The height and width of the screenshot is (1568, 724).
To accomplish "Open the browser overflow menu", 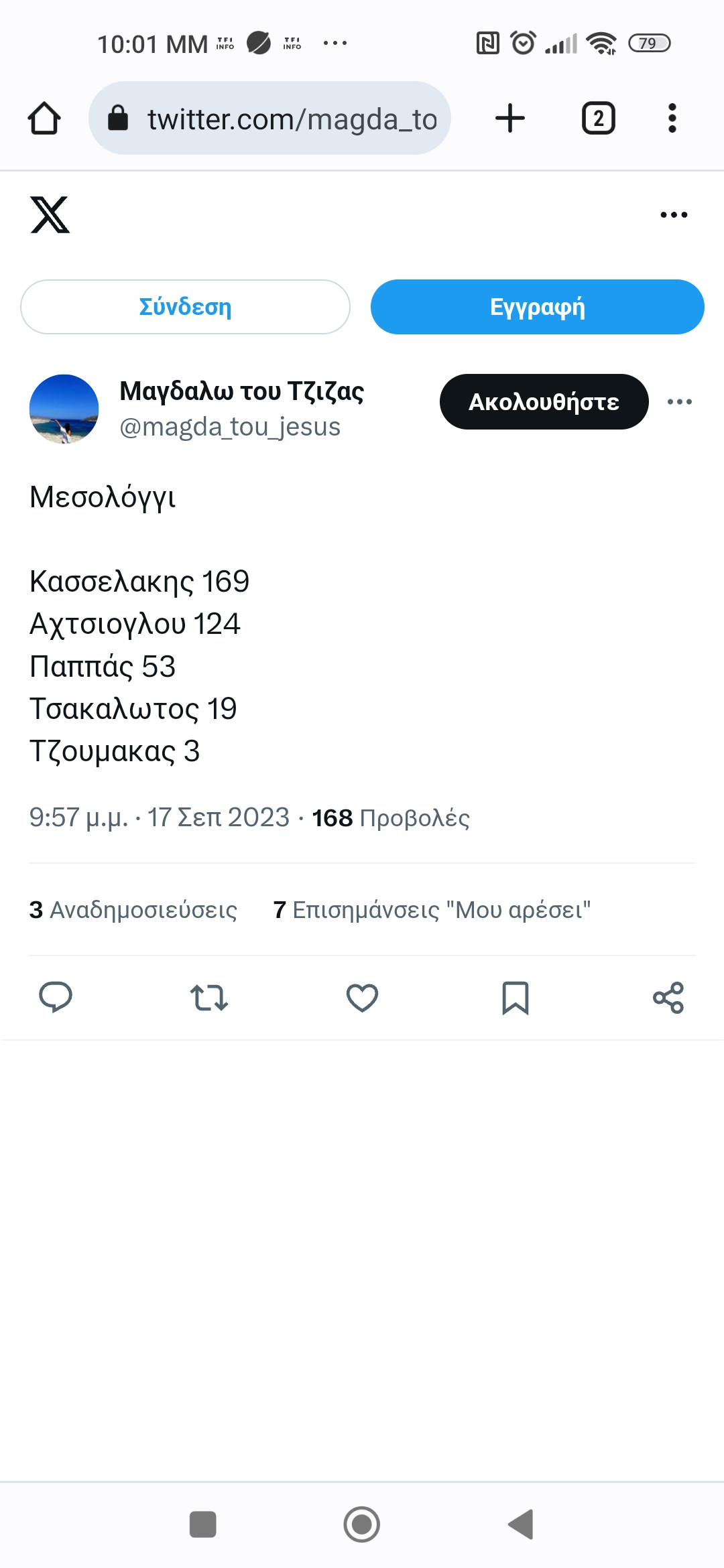I will pyautogui.click(x=672, y=119).
